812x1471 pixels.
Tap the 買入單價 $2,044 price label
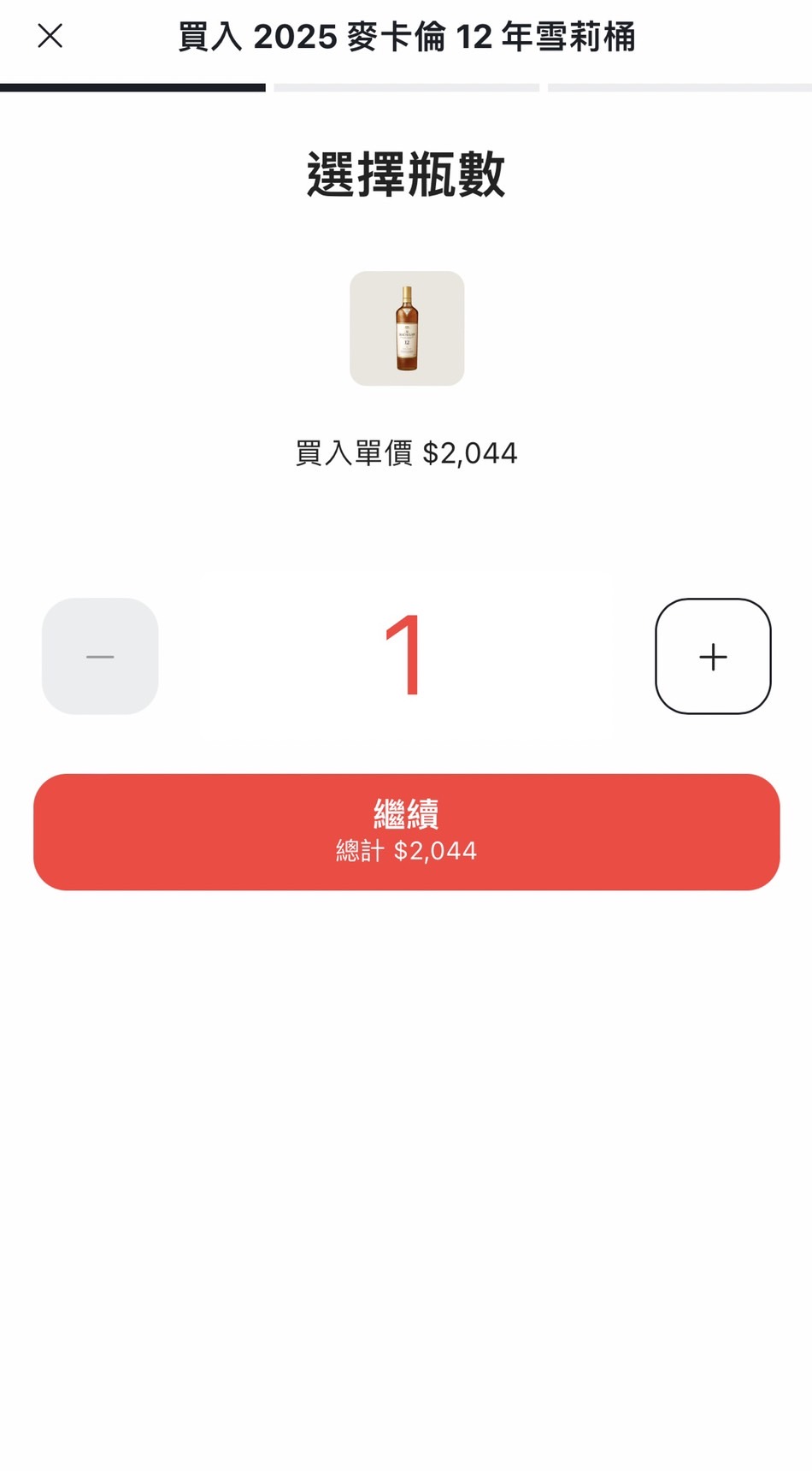(x=407, y=453)
